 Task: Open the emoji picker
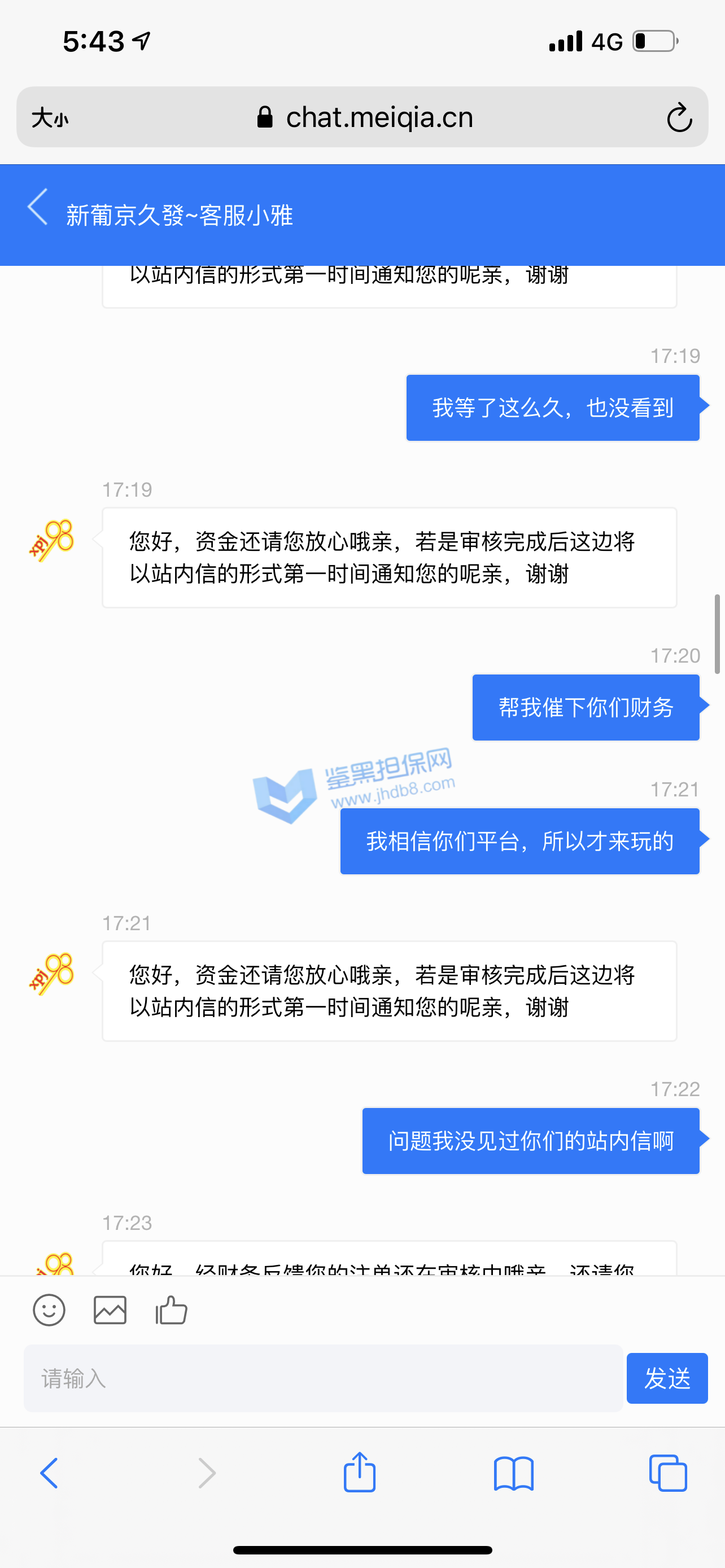coord(49,1310)
